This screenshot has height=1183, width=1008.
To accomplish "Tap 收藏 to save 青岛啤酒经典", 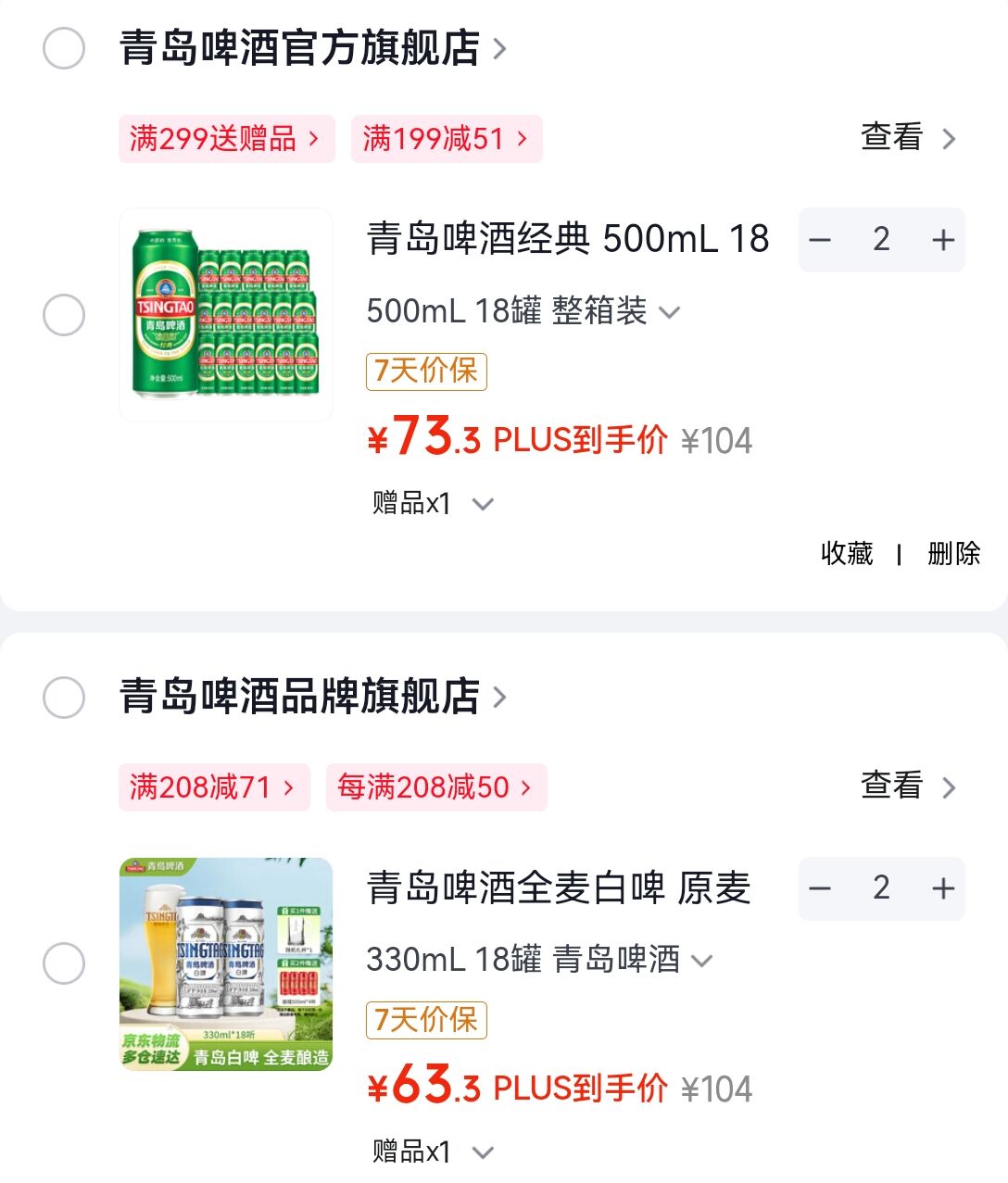I will [847, 553].
